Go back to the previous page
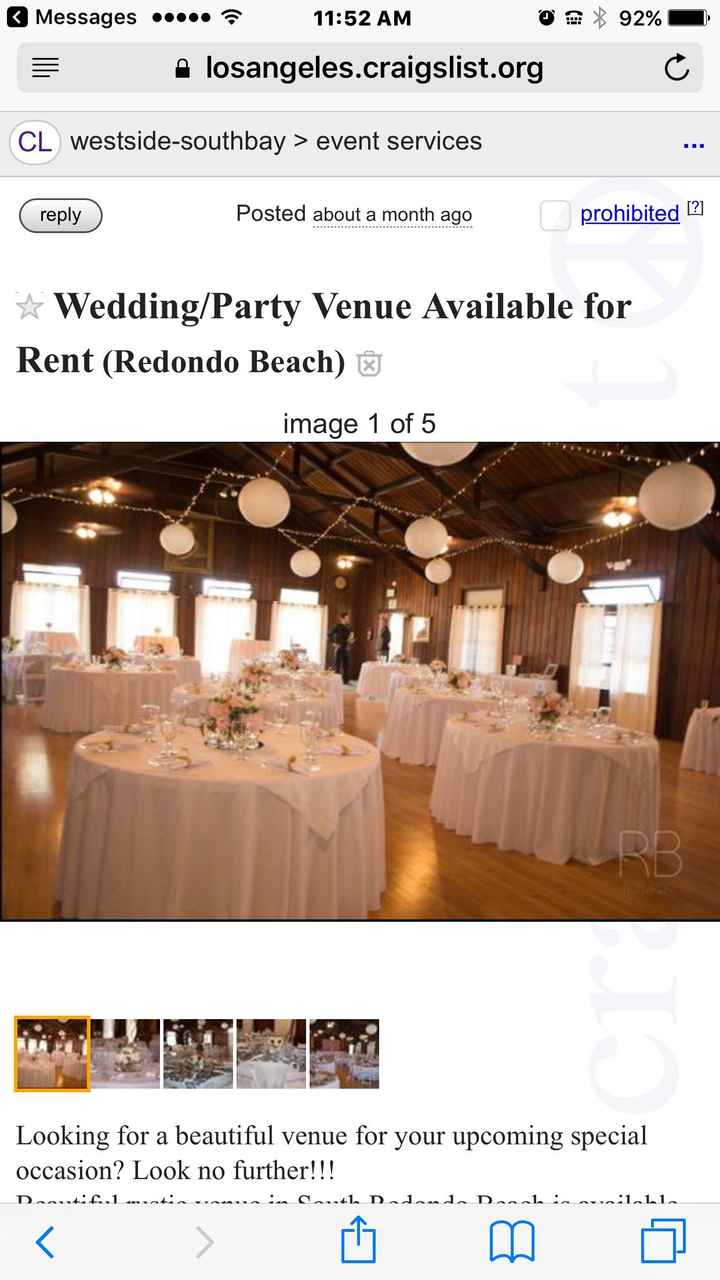 [45, 1243]
